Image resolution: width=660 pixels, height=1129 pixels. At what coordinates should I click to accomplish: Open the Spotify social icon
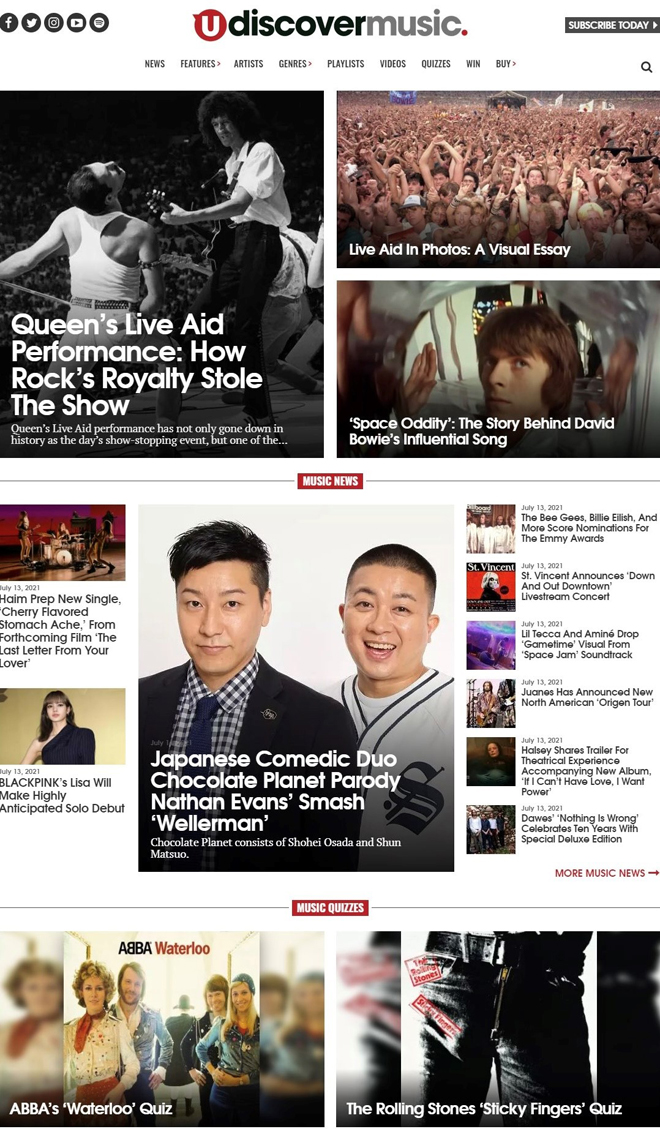[x=99, y=23]
